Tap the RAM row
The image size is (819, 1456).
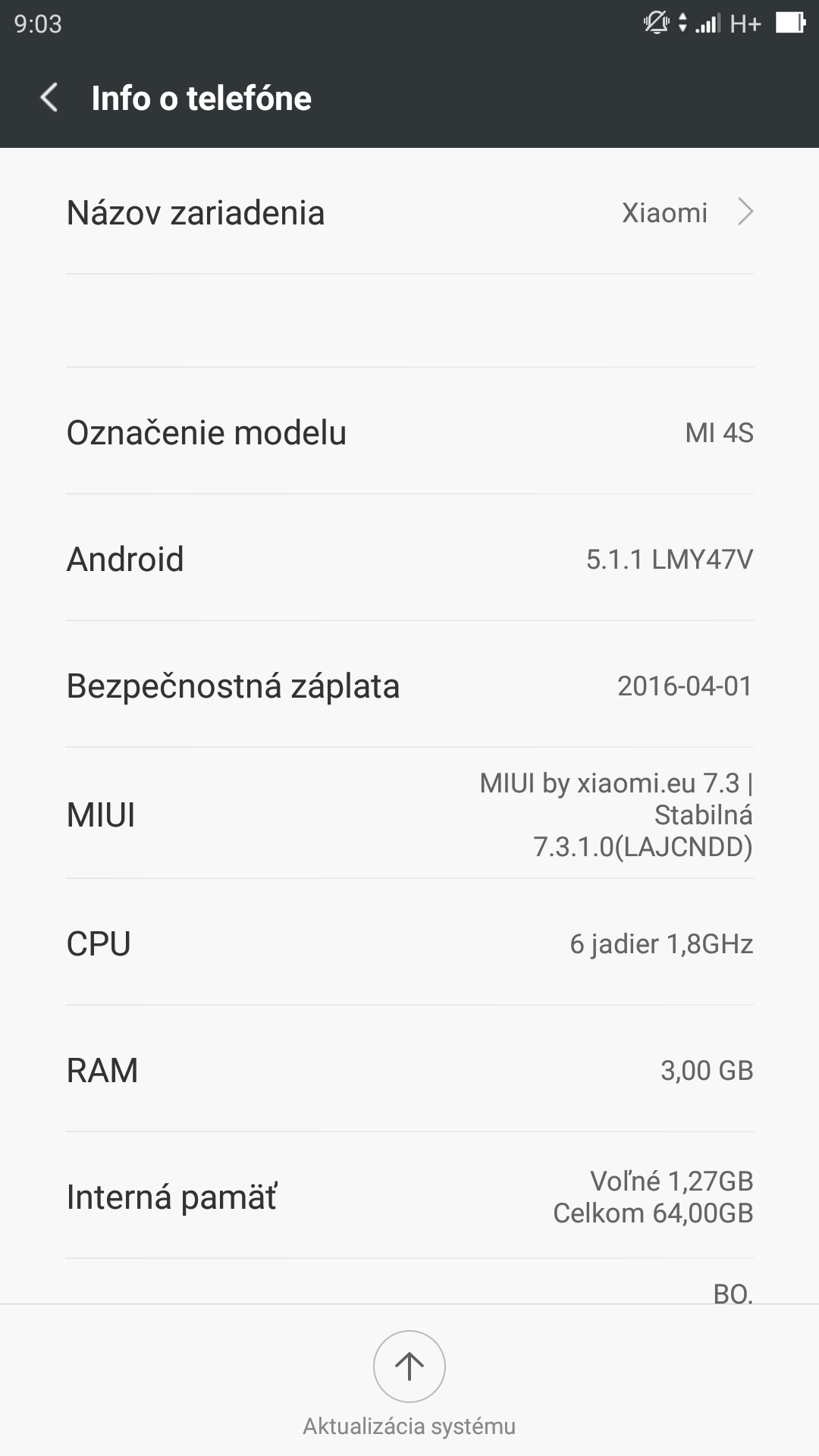coord(409,1069)
